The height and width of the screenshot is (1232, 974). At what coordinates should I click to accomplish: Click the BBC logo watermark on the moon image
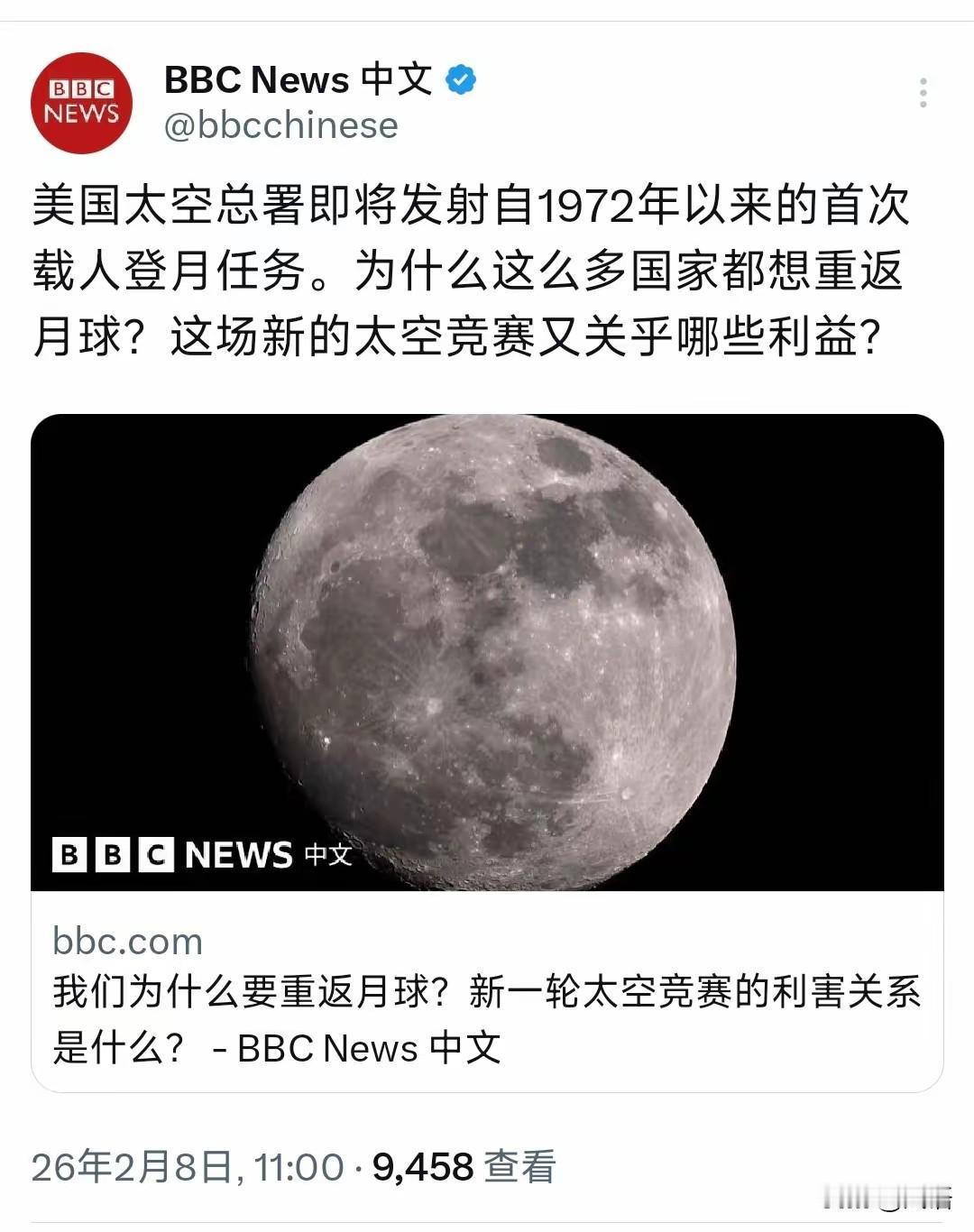(x=113, y=855)
